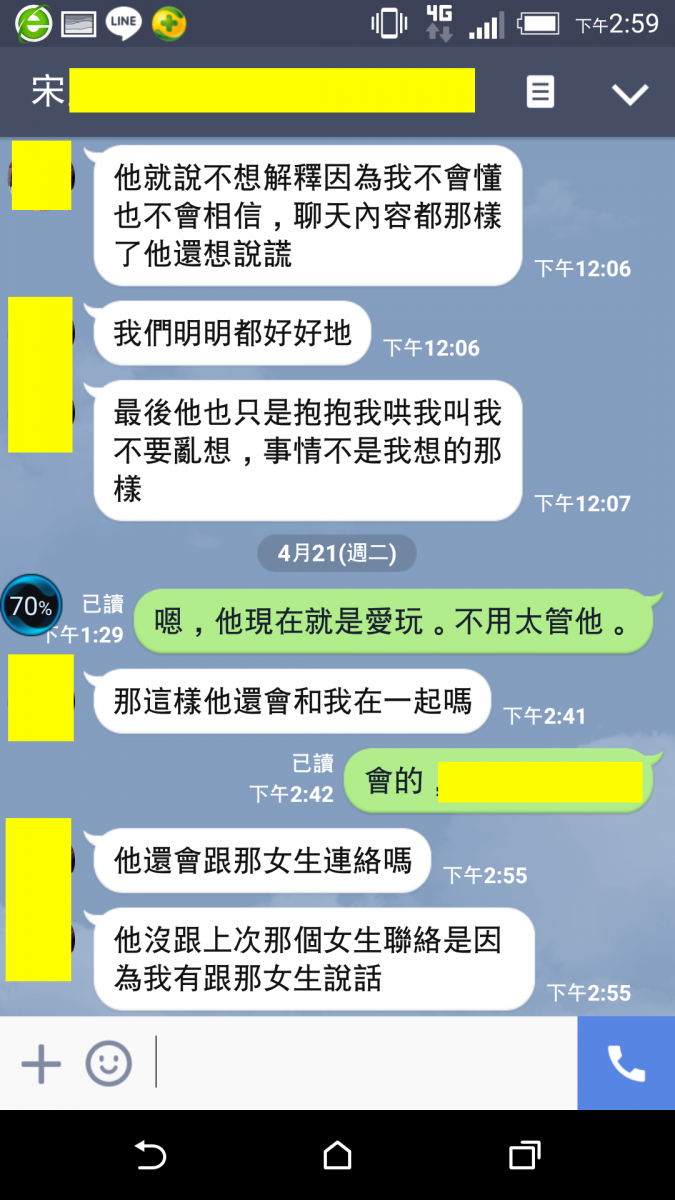
Task: Tap the plus attachment button
Action: pyautogui.click(x=41, y=1064)
